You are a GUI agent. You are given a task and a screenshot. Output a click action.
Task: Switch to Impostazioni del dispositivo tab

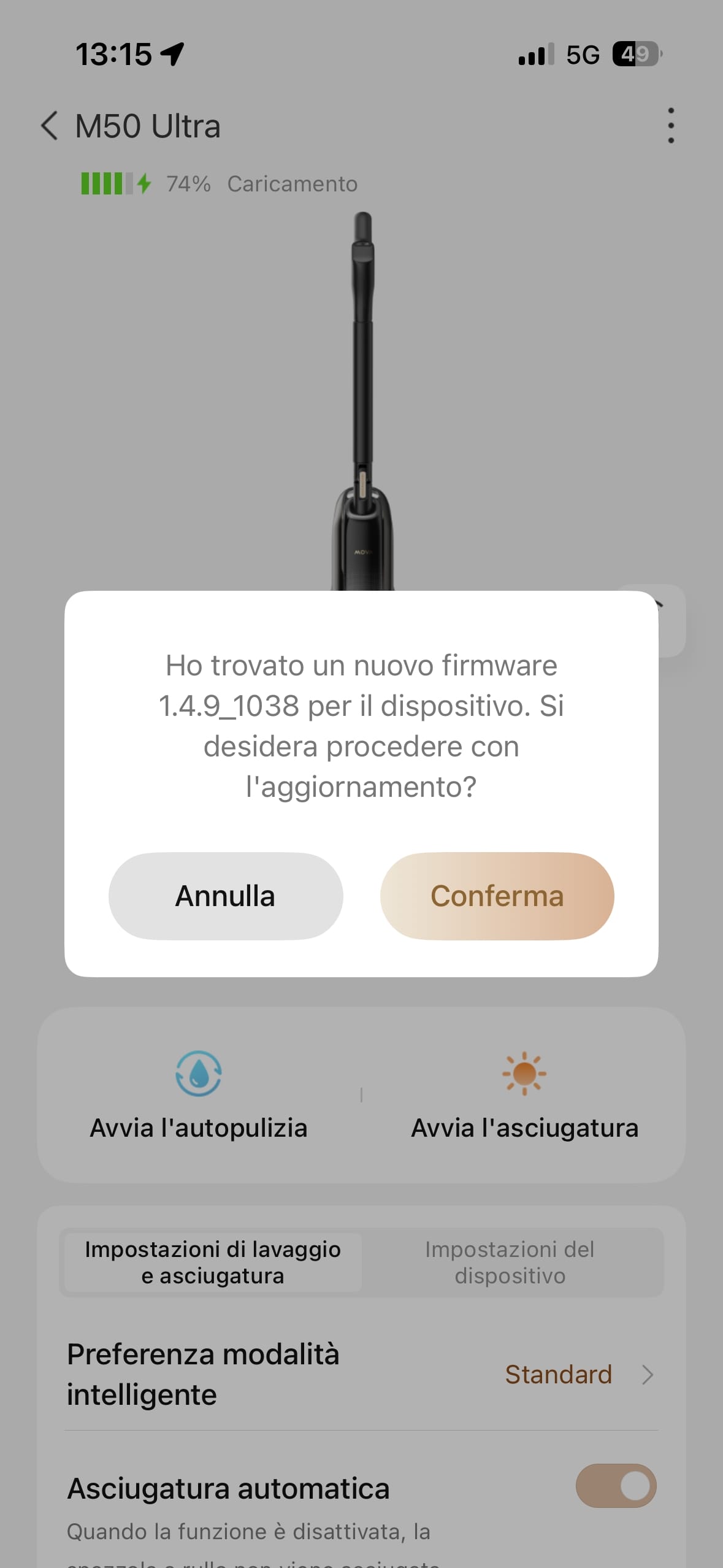(510, 1262)
